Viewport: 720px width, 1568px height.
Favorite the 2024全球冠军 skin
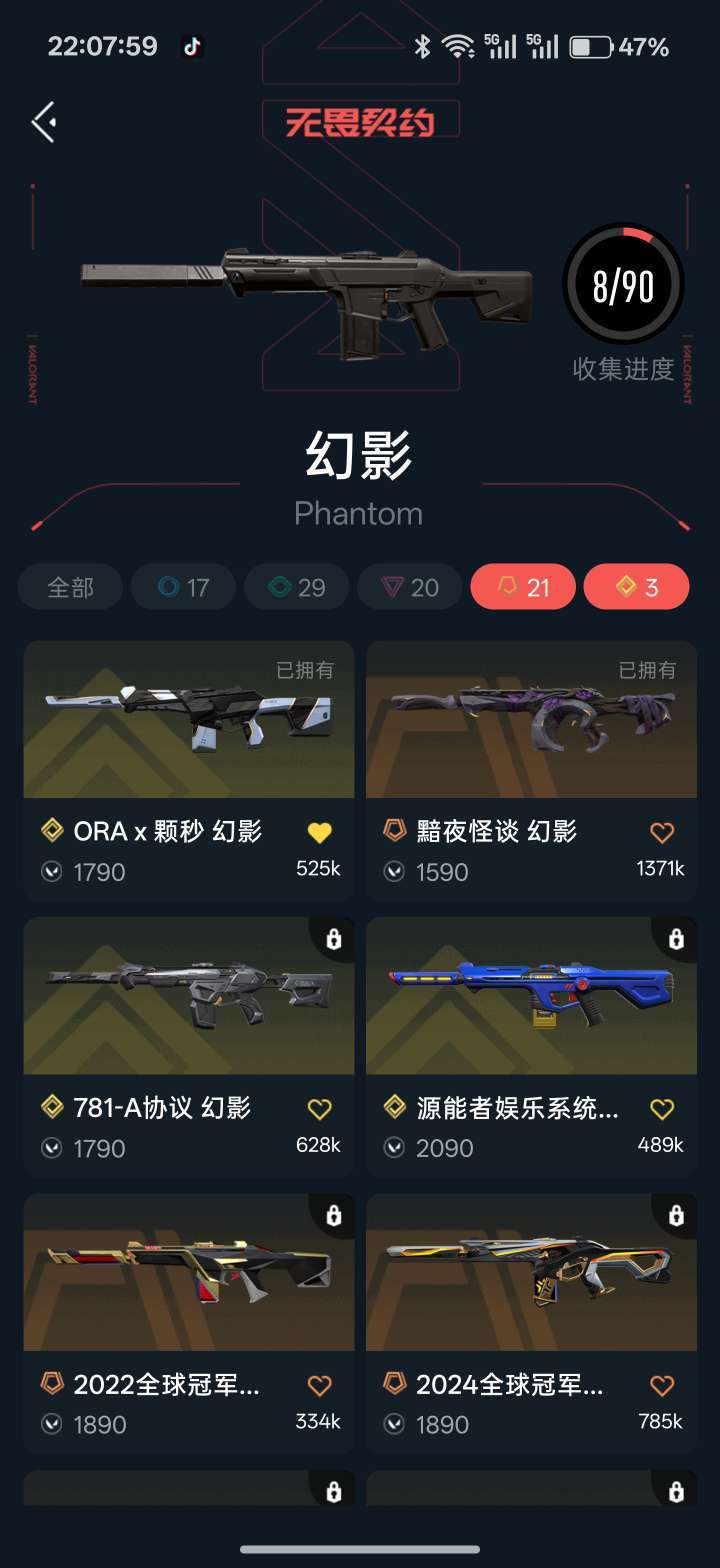[662, 1385]
